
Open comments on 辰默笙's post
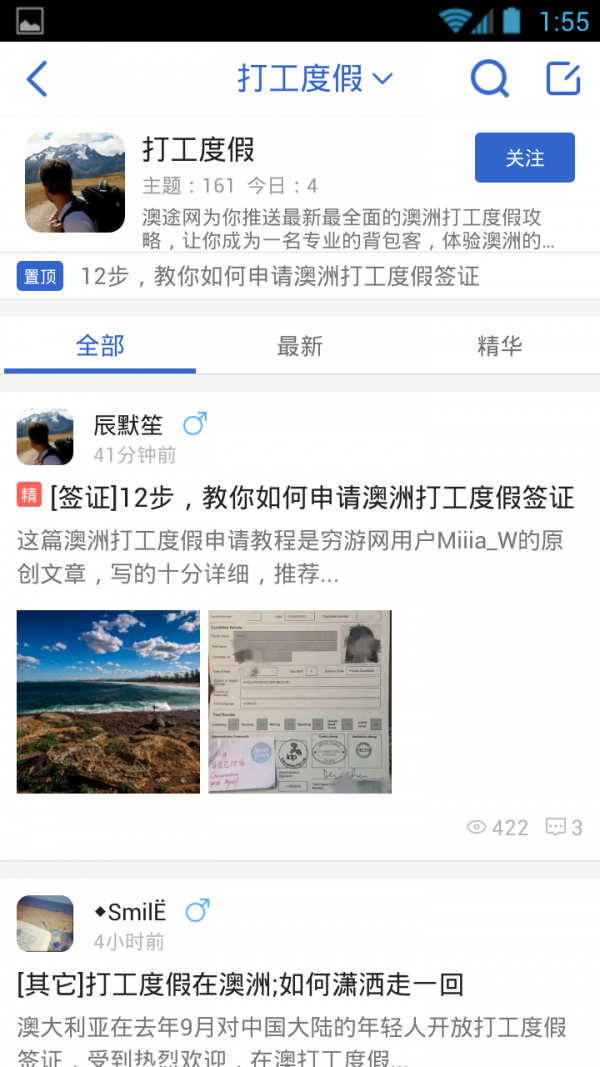point(564,827)
